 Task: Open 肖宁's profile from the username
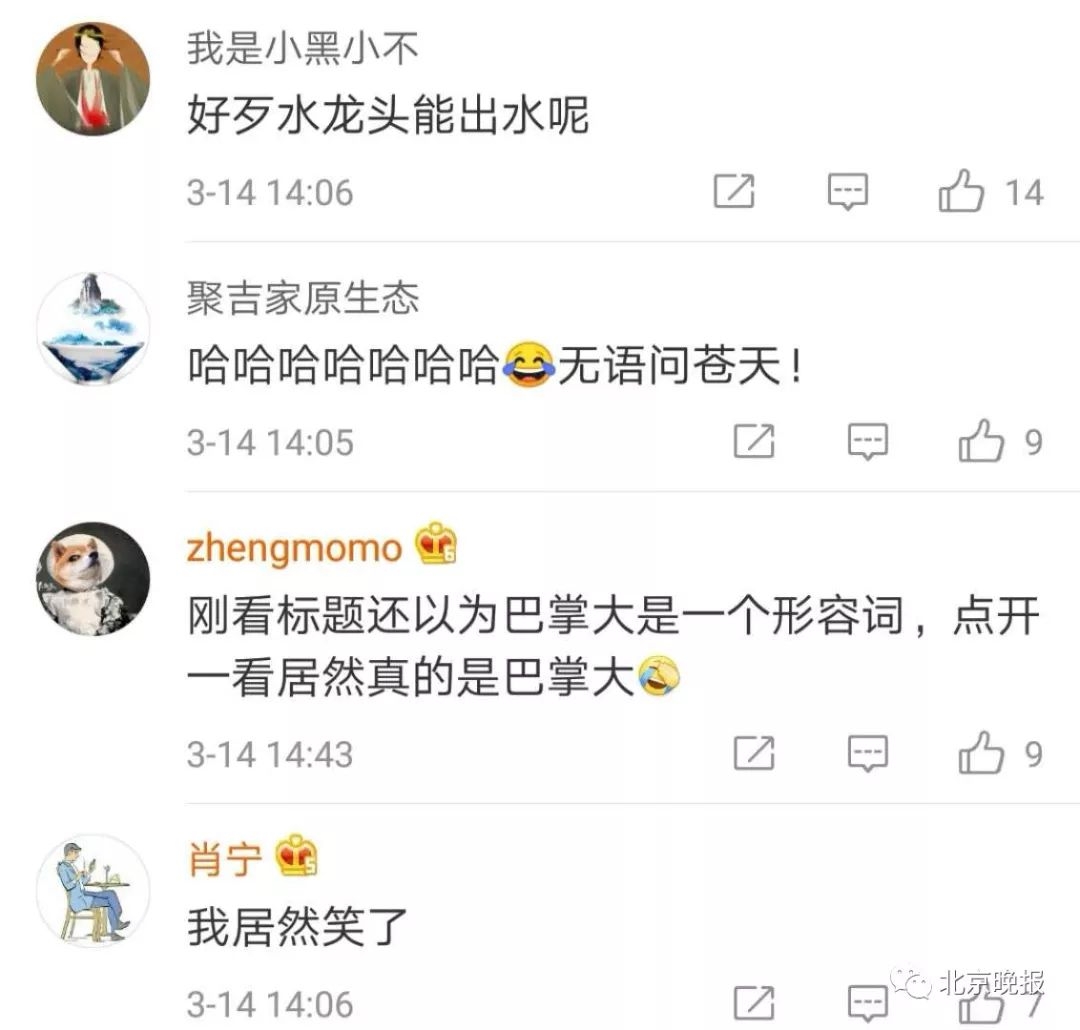click(x=224, y=859)
